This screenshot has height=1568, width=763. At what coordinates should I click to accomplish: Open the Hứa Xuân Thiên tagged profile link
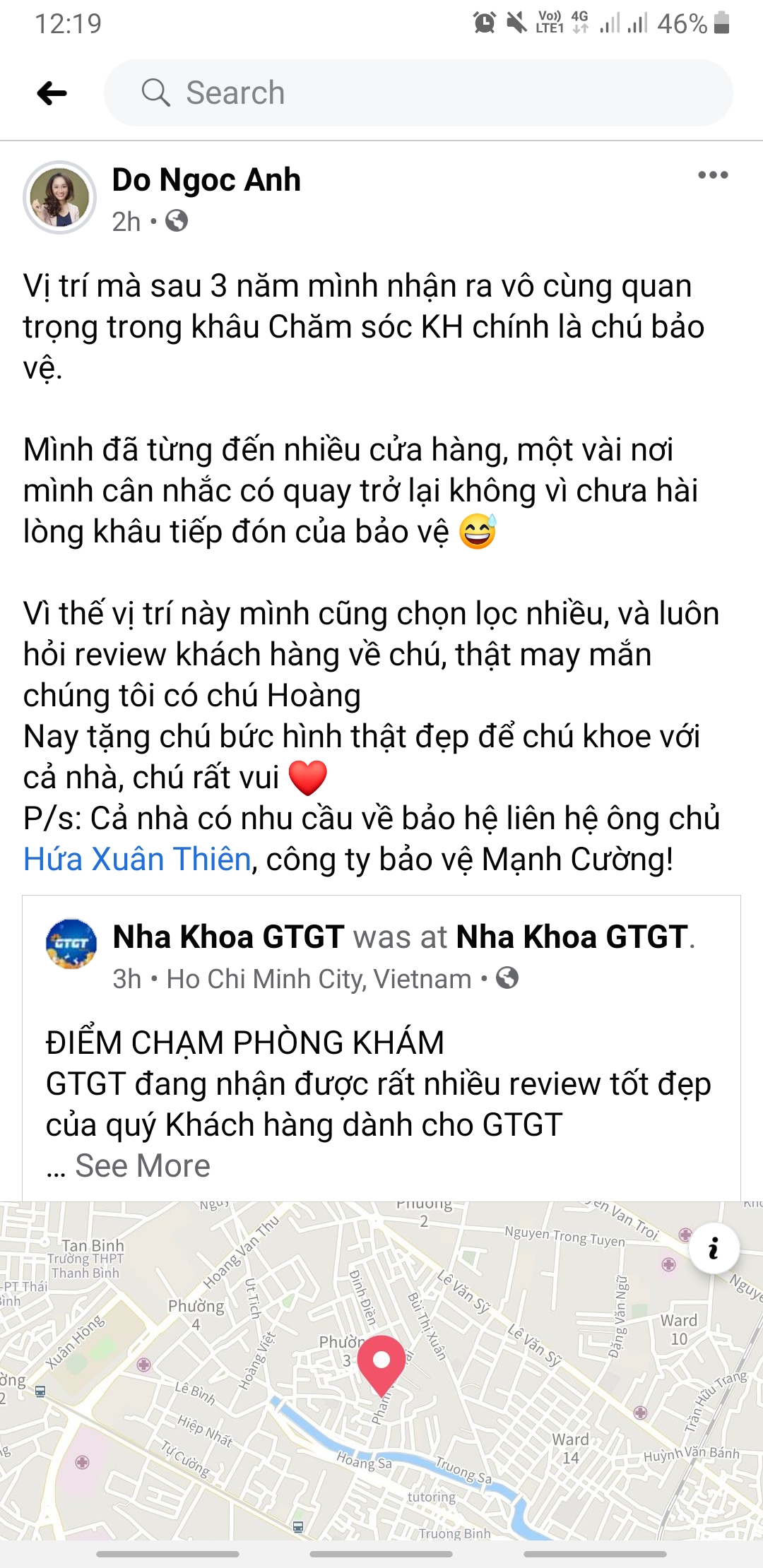pyautogui.click(x=137, y=860)
